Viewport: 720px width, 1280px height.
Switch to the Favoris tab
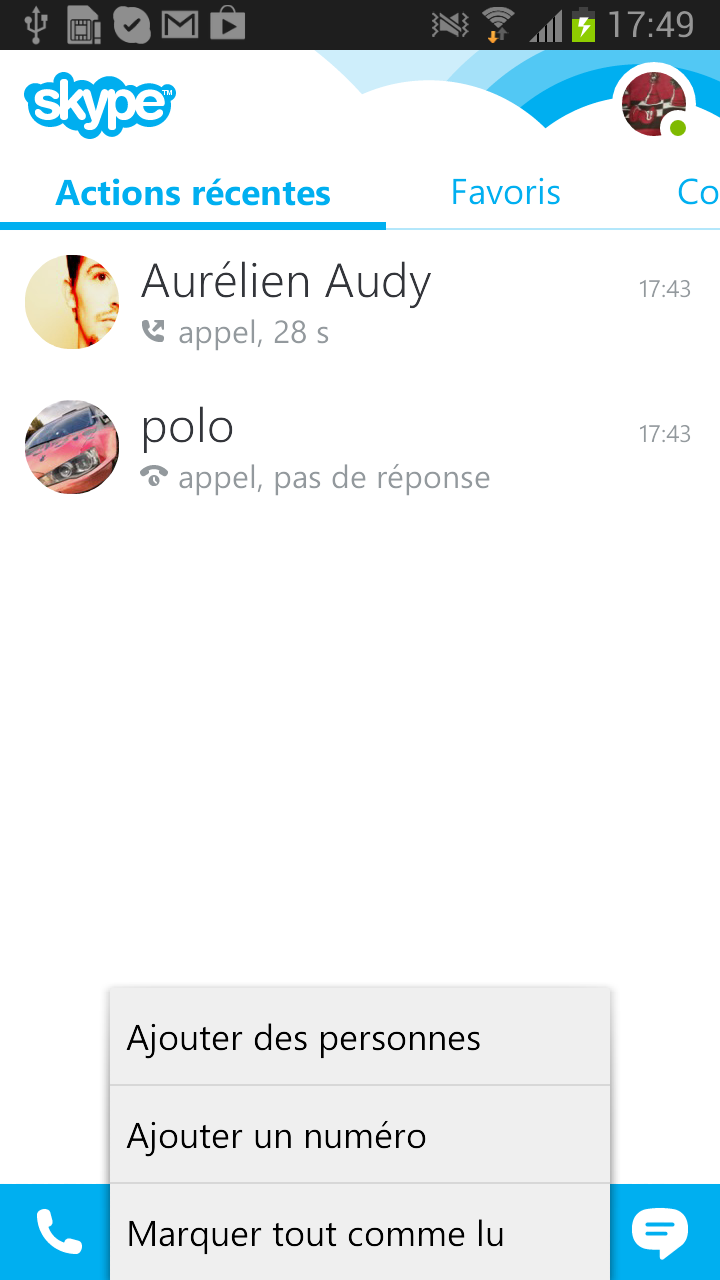point(505,192)
